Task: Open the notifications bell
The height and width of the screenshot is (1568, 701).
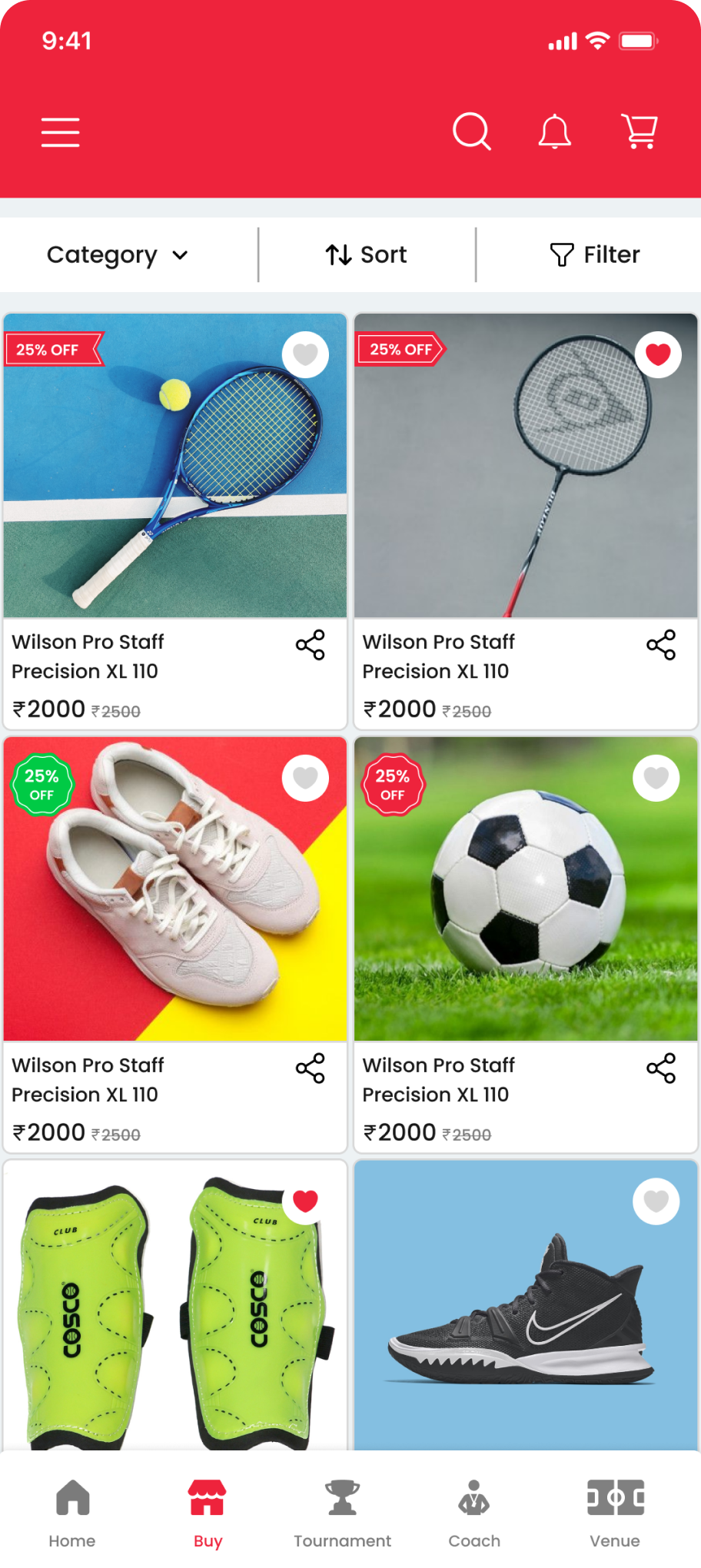Action: point(554,131)
